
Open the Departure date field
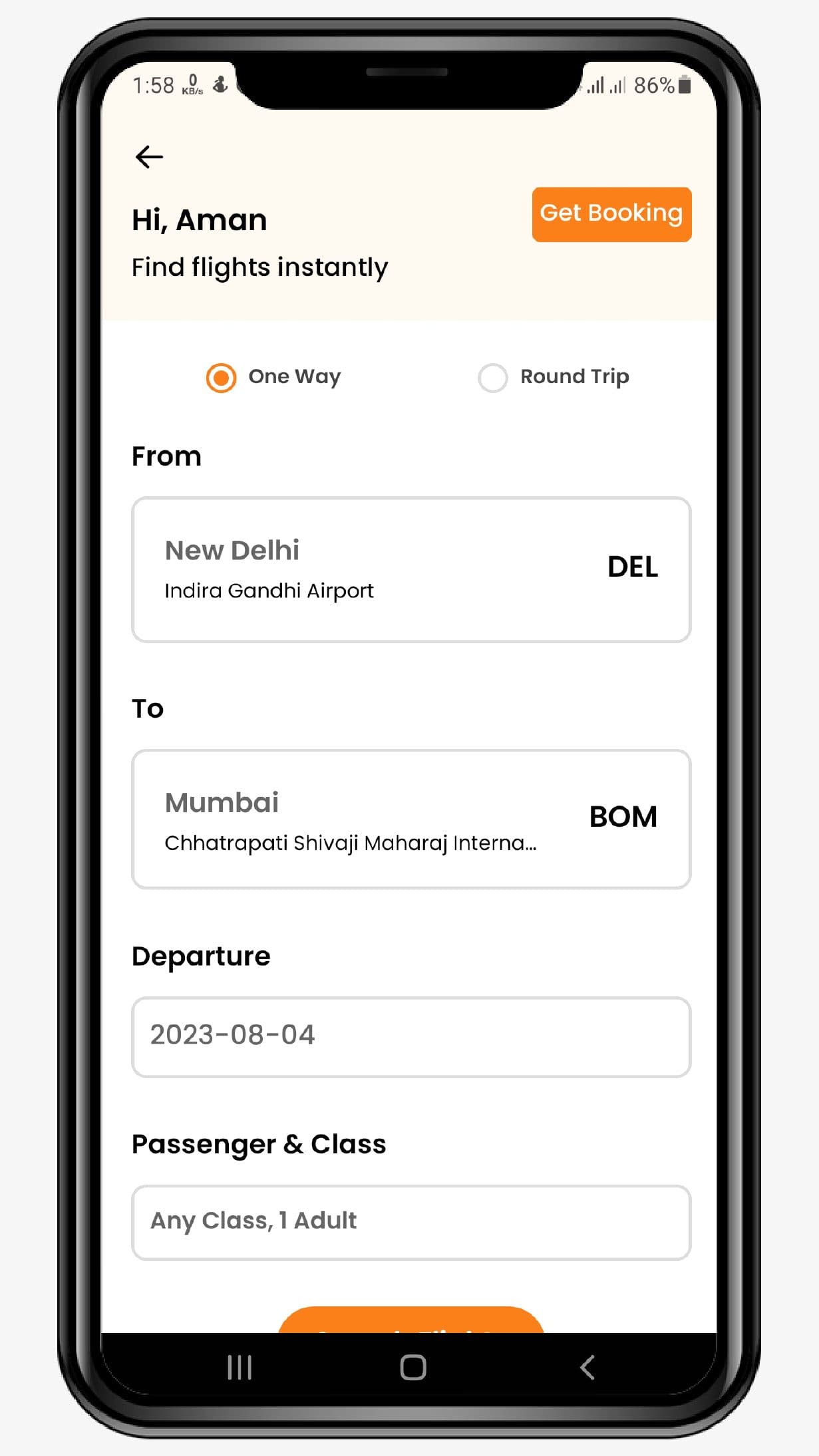(x=410, y=1036)
